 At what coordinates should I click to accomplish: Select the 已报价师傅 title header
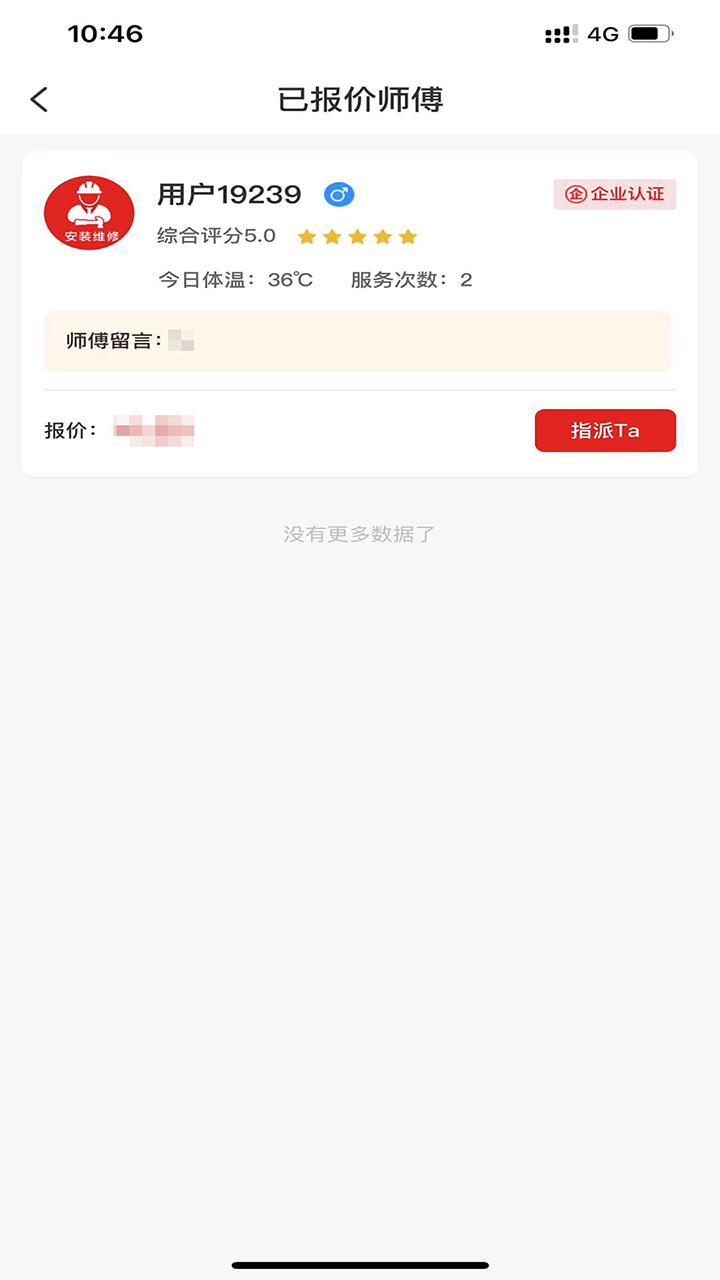(360, 100)
